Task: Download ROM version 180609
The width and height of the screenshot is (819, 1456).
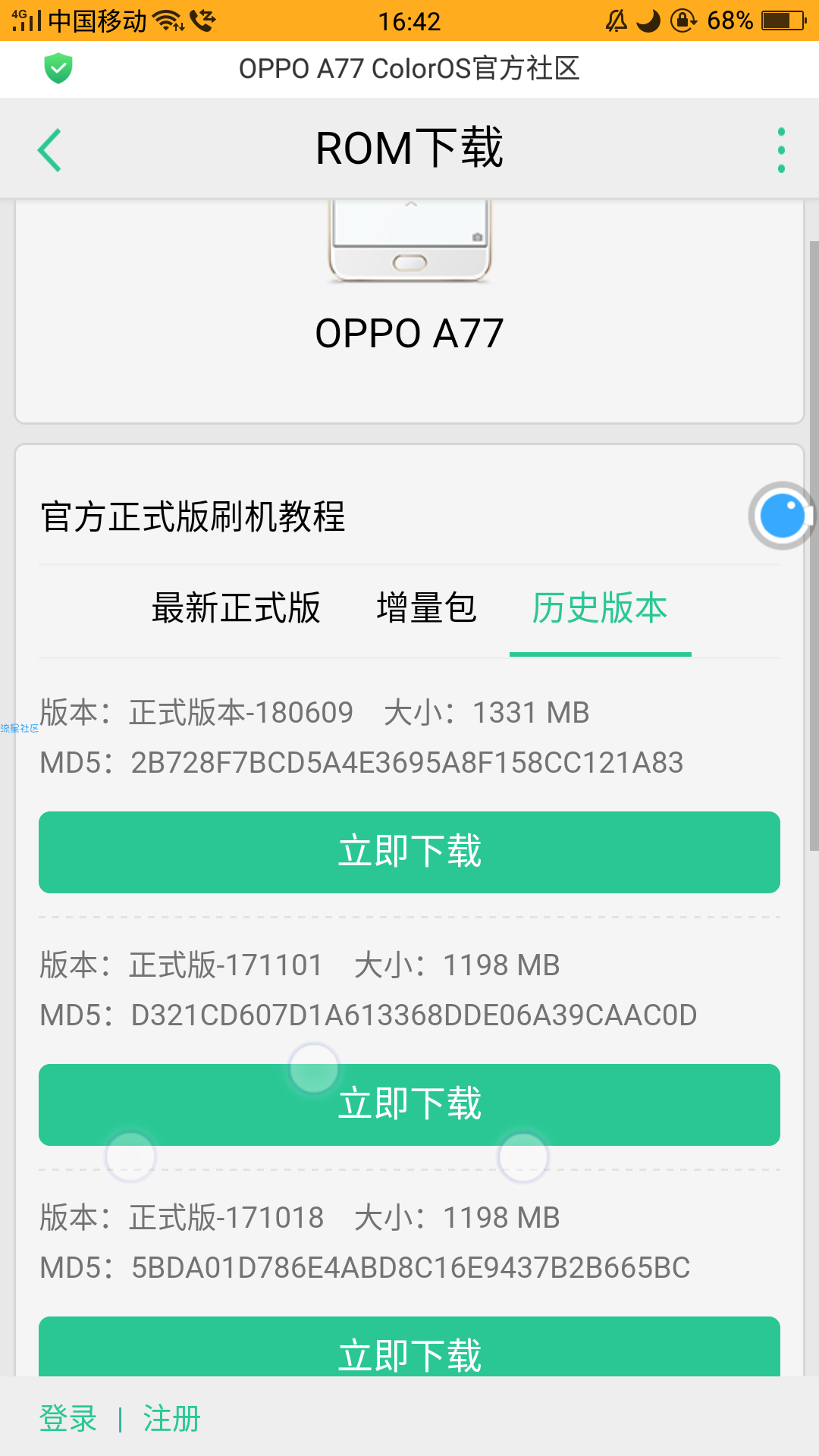Action: [409, 852]
